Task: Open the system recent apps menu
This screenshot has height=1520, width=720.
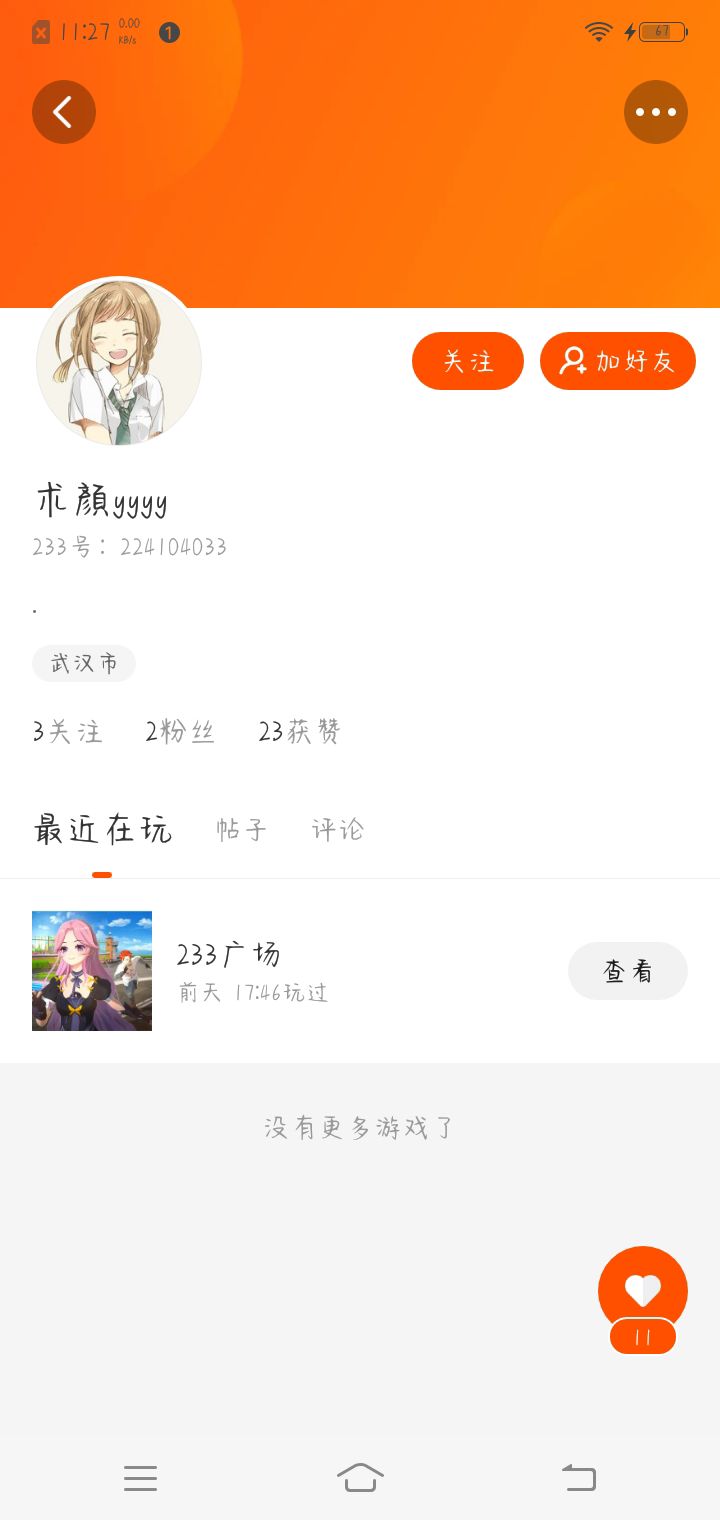Action: (140, 1478)
